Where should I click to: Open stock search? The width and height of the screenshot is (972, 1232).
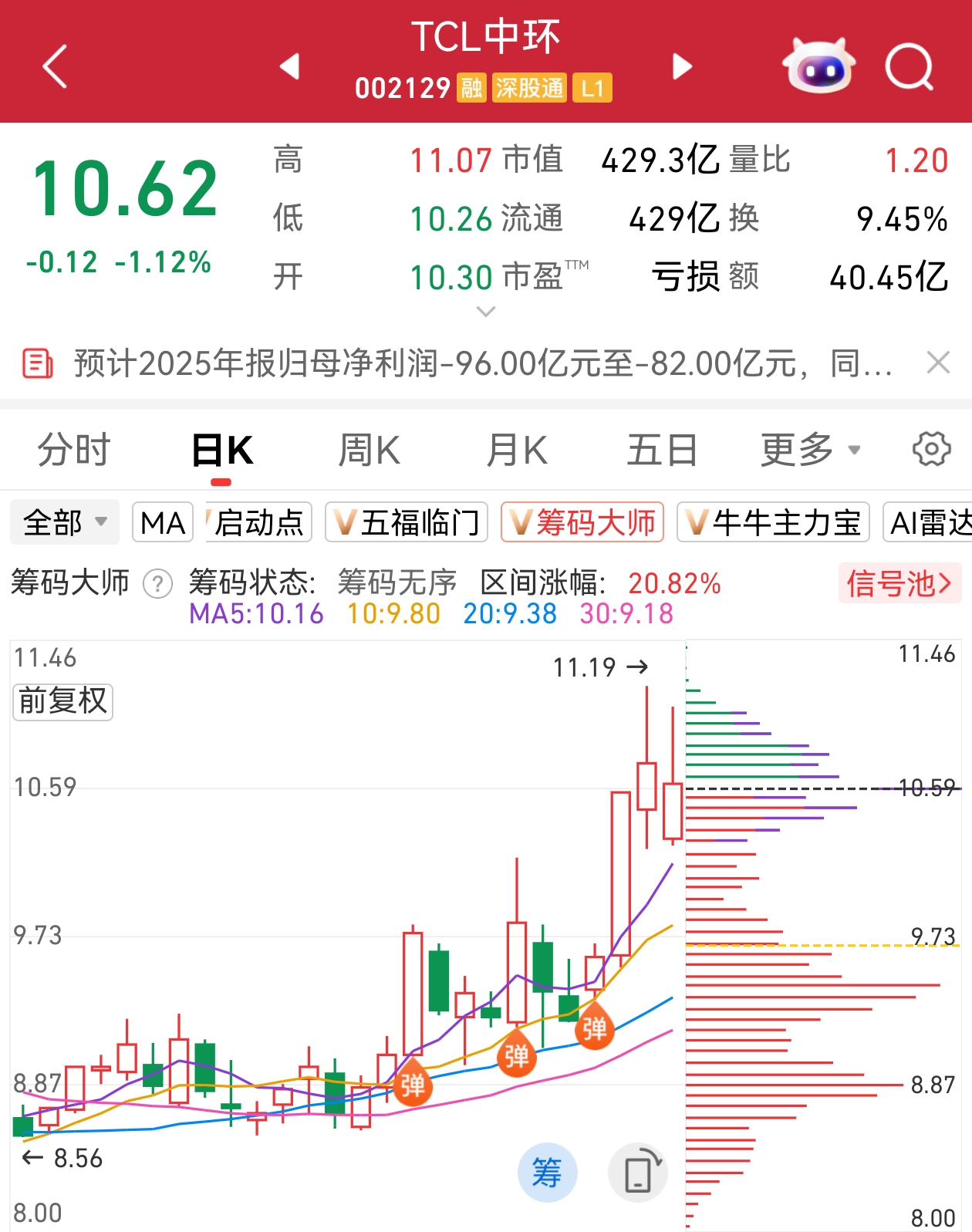point(909,67)
